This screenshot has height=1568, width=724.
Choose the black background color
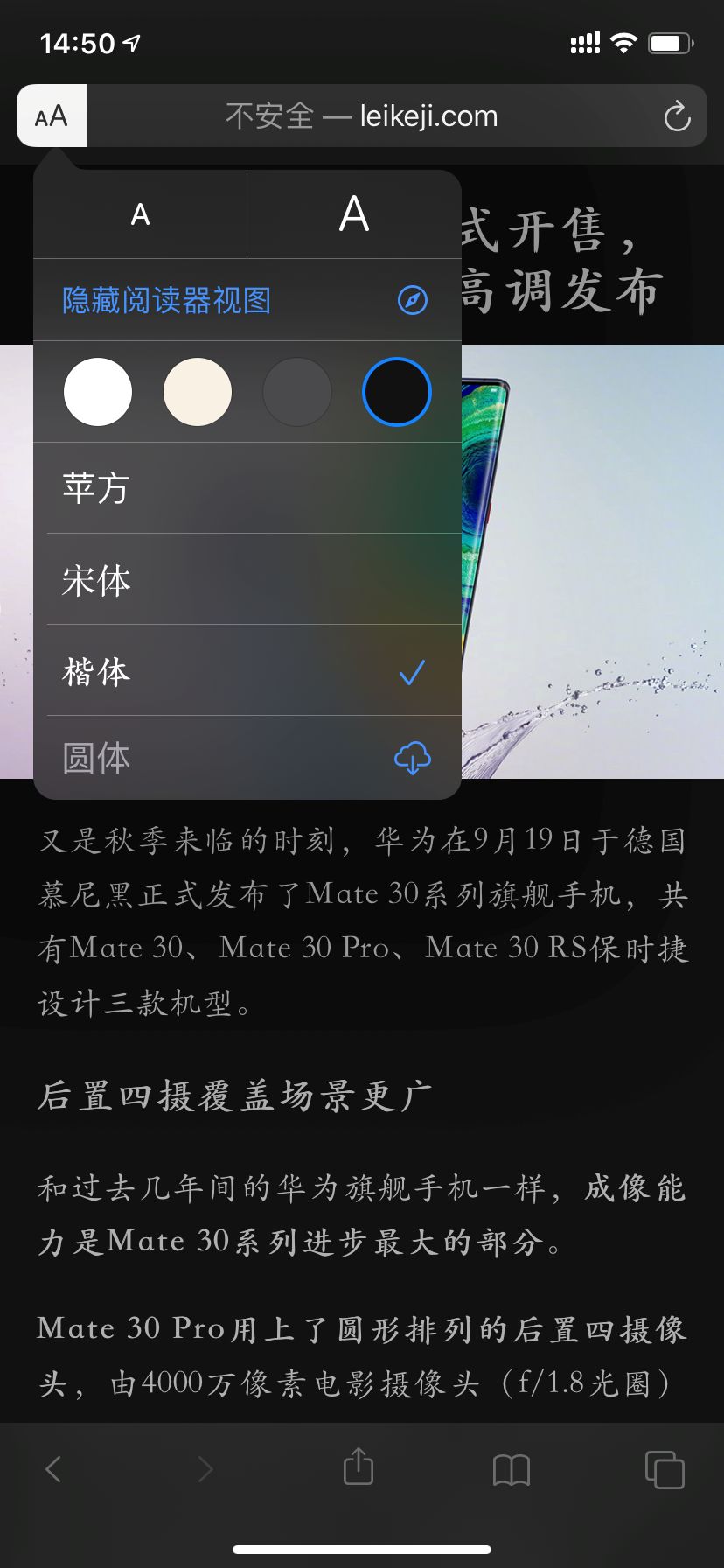[397, 392]
